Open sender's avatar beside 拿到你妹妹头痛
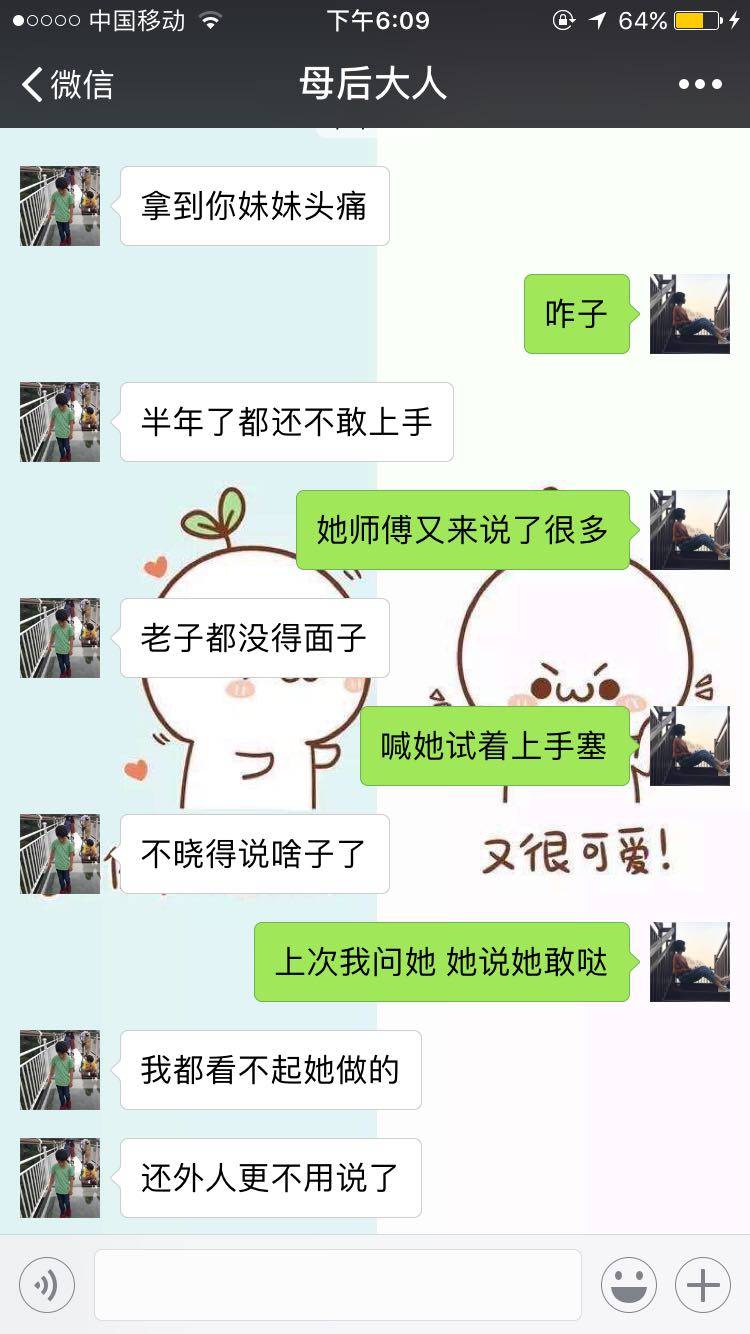Screen dimensions: 750x1334 (60, 206)
